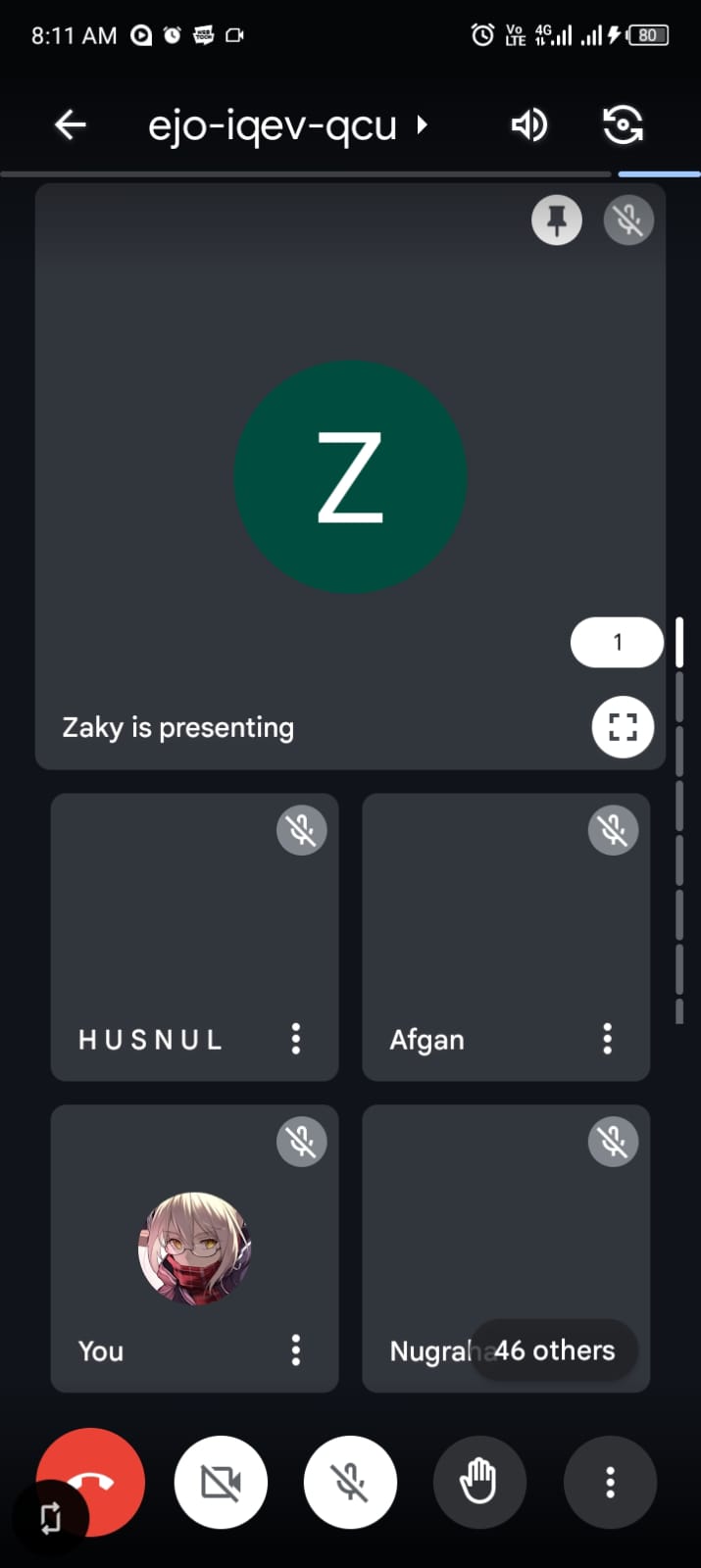Select HUSNUL's participant tile

176,921
